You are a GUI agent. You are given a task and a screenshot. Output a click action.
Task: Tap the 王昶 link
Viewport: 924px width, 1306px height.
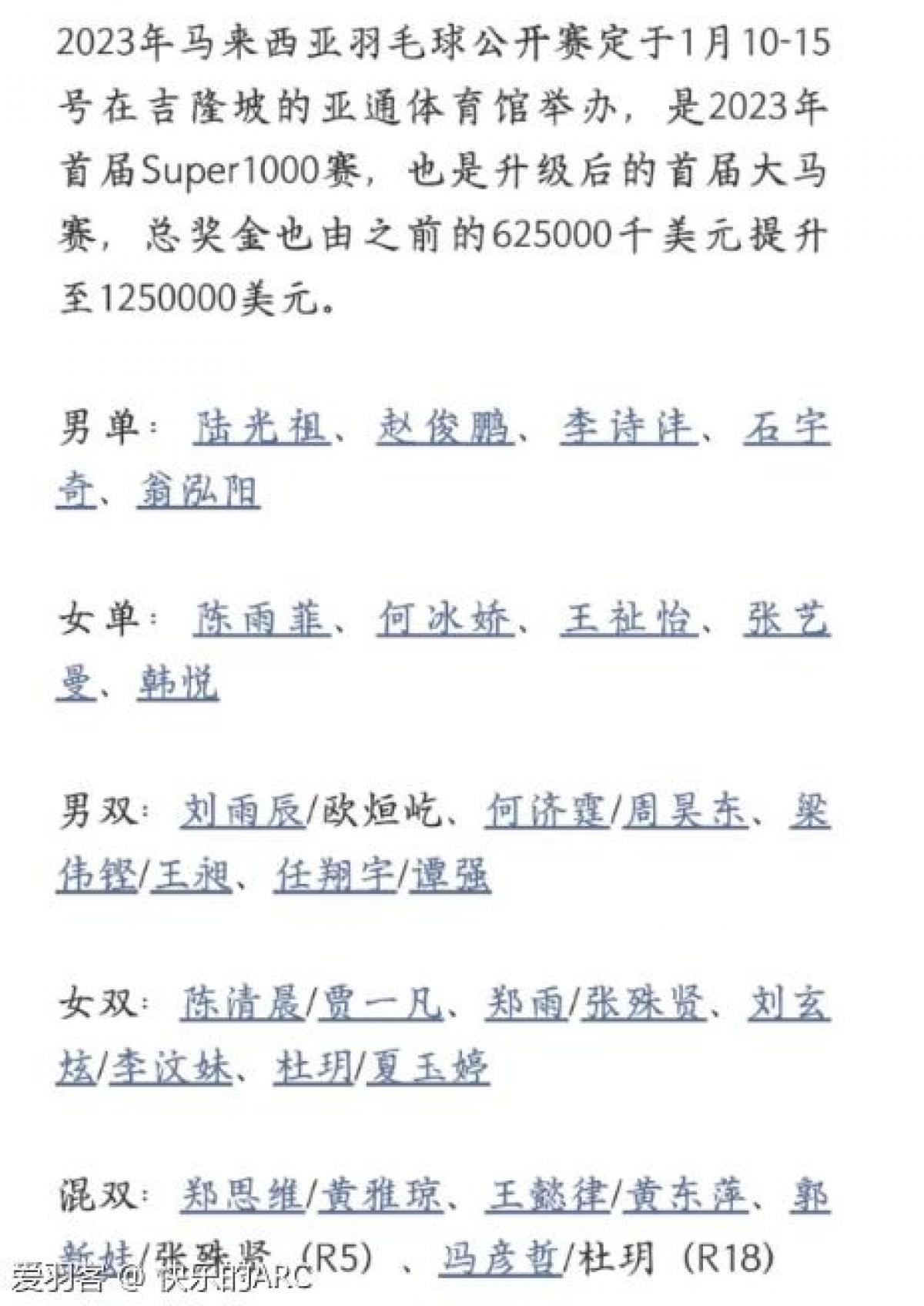point(190,876)
